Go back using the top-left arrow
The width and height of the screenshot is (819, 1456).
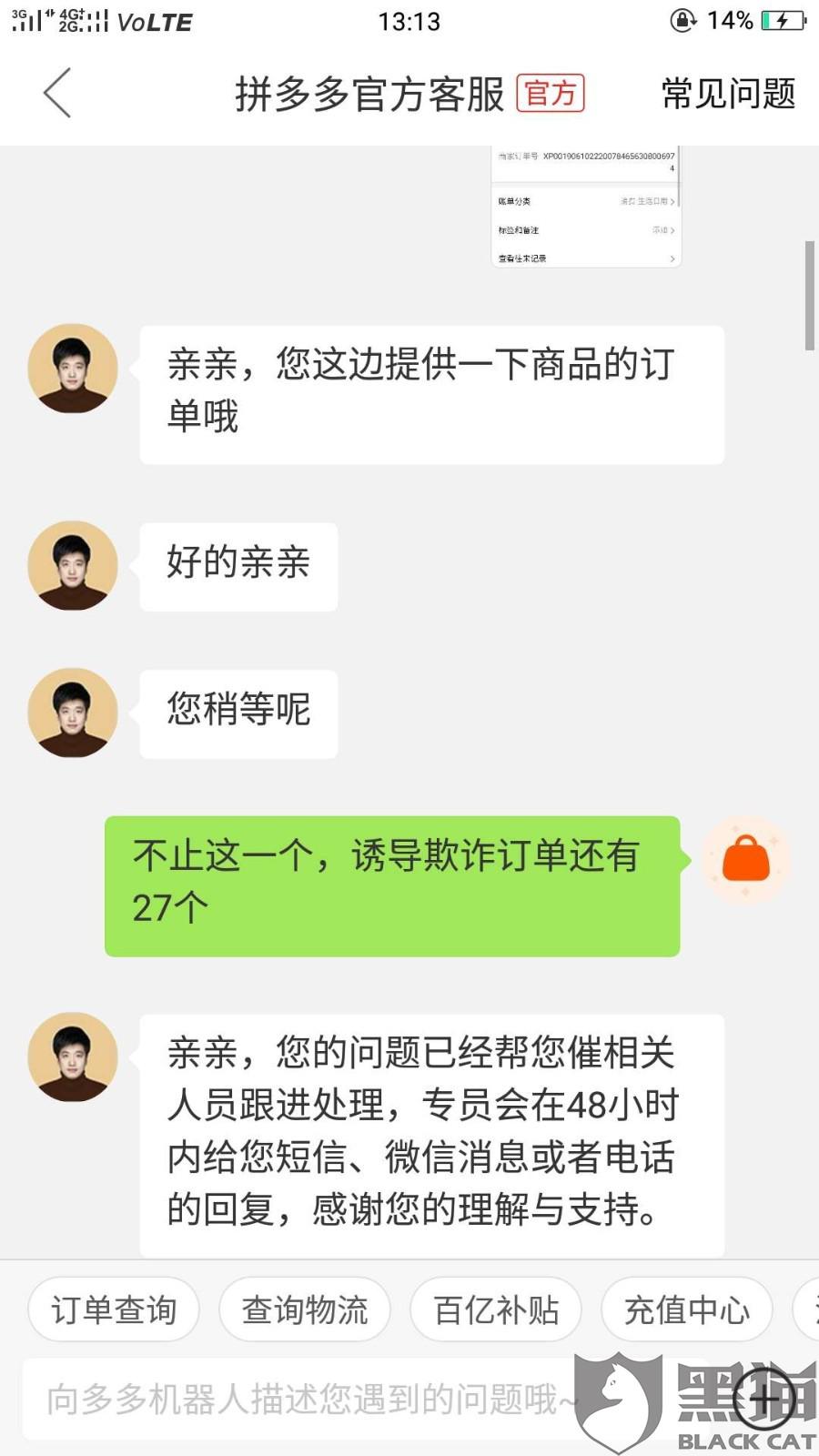click(x=56, y=93)
